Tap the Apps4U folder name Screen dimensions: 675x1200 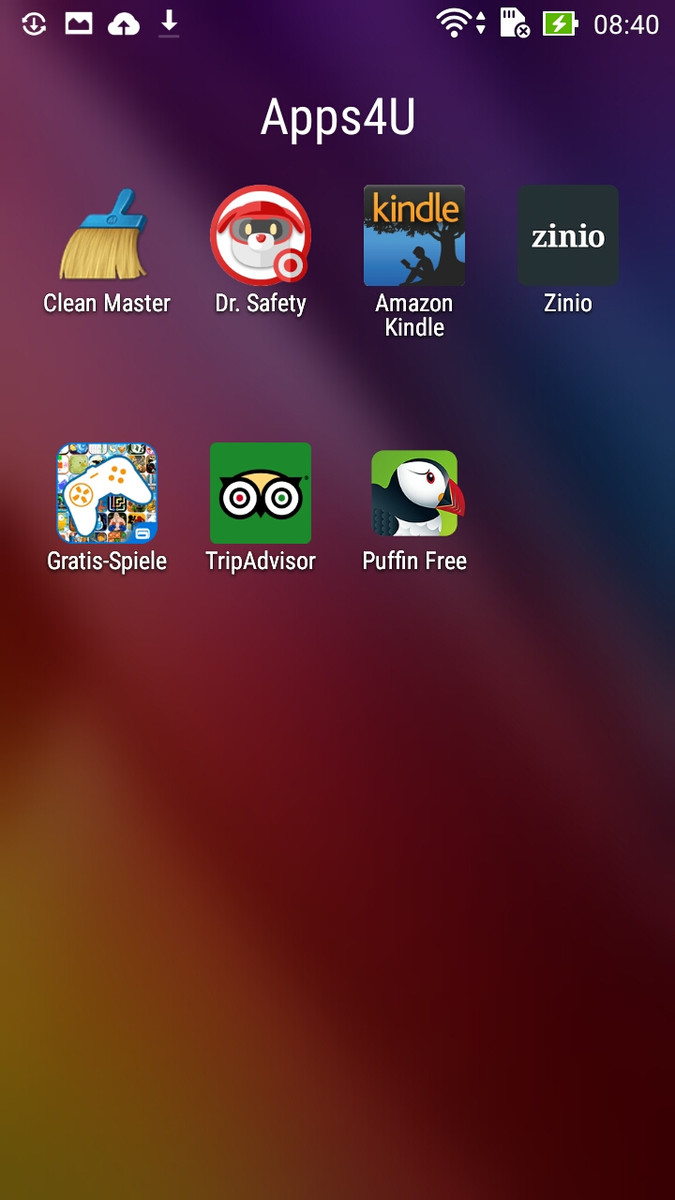click(338, 119)
